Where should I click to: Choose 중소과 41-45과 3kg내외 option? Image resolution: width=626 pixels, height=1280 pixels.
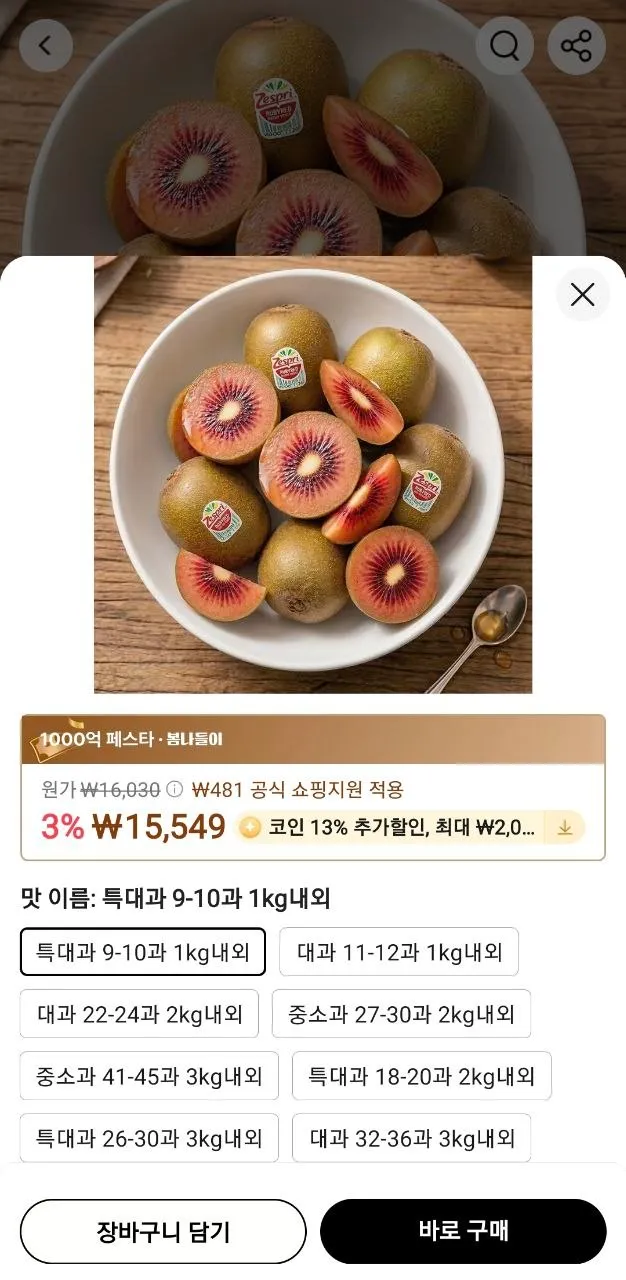[x=149, y=1076]
